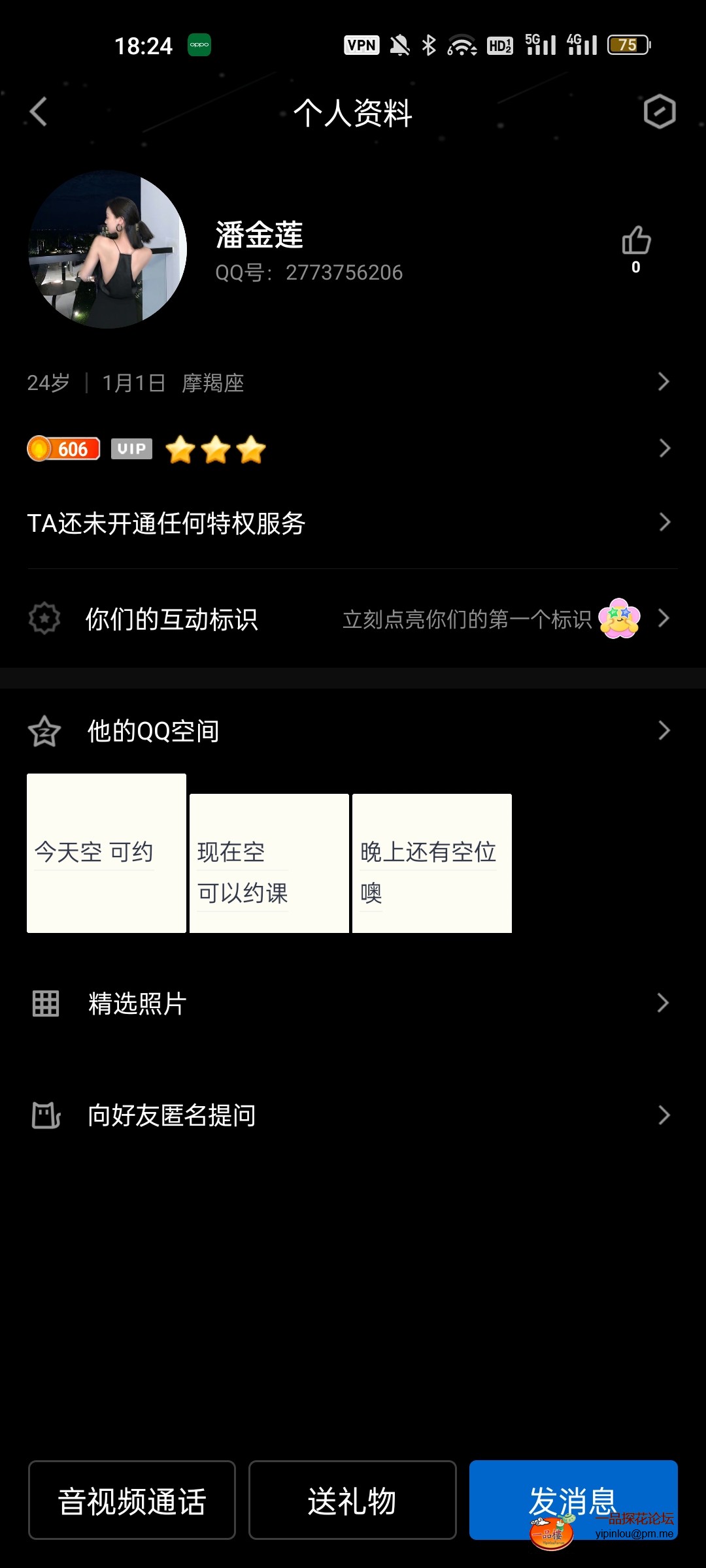Open the profile edit icon top right
The height and width of the screenshot is (1568, 706).
(660, 112)
